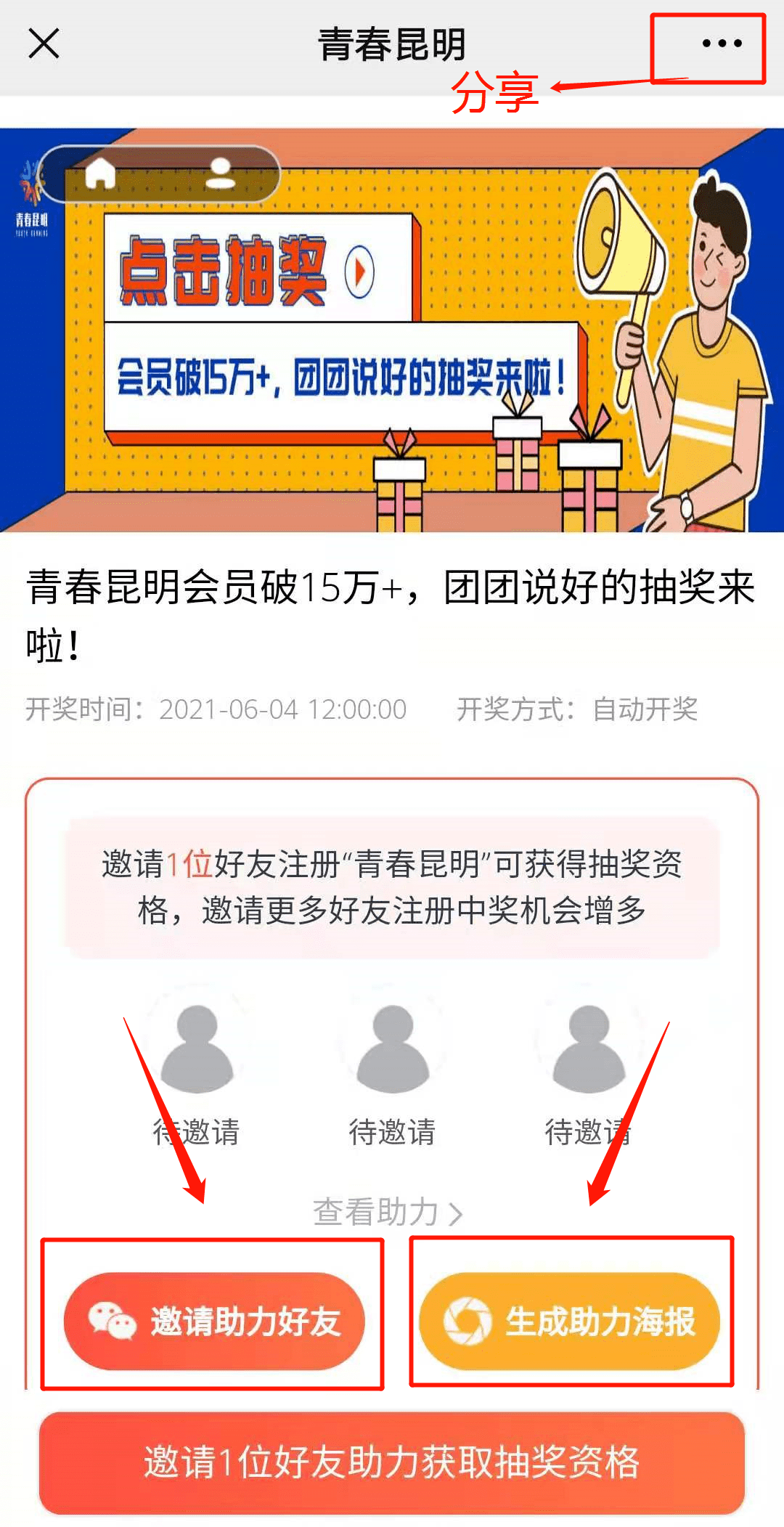Expand the 查看助力 list via its chevron

(457, 1210)
